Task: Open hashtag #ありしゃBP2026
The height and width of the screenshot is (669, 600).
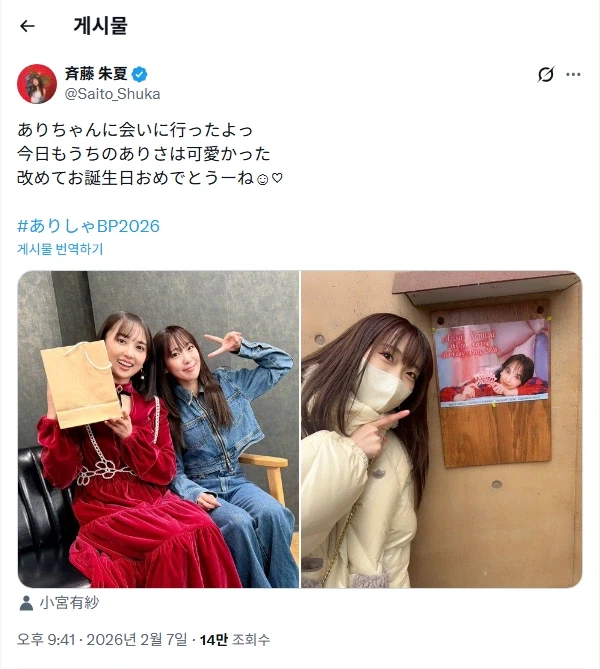Action: coord(88,226)
